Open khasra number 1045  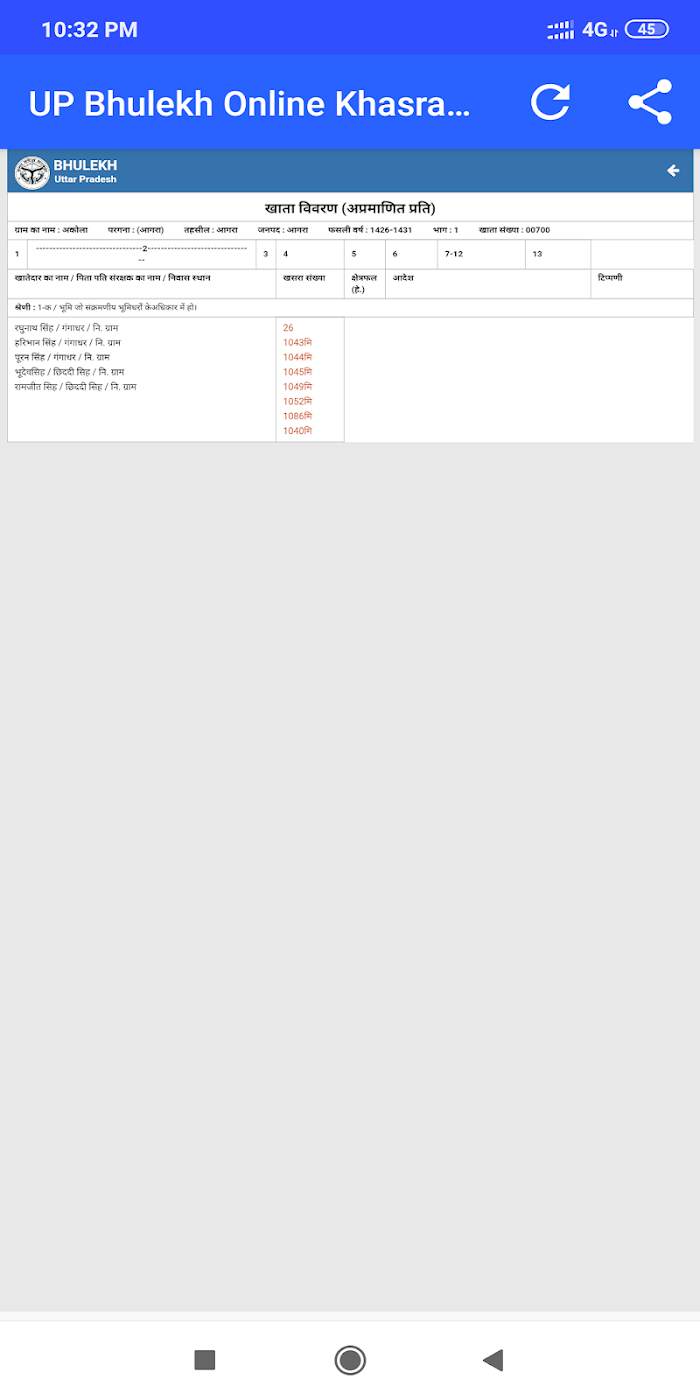pos(297,372)
